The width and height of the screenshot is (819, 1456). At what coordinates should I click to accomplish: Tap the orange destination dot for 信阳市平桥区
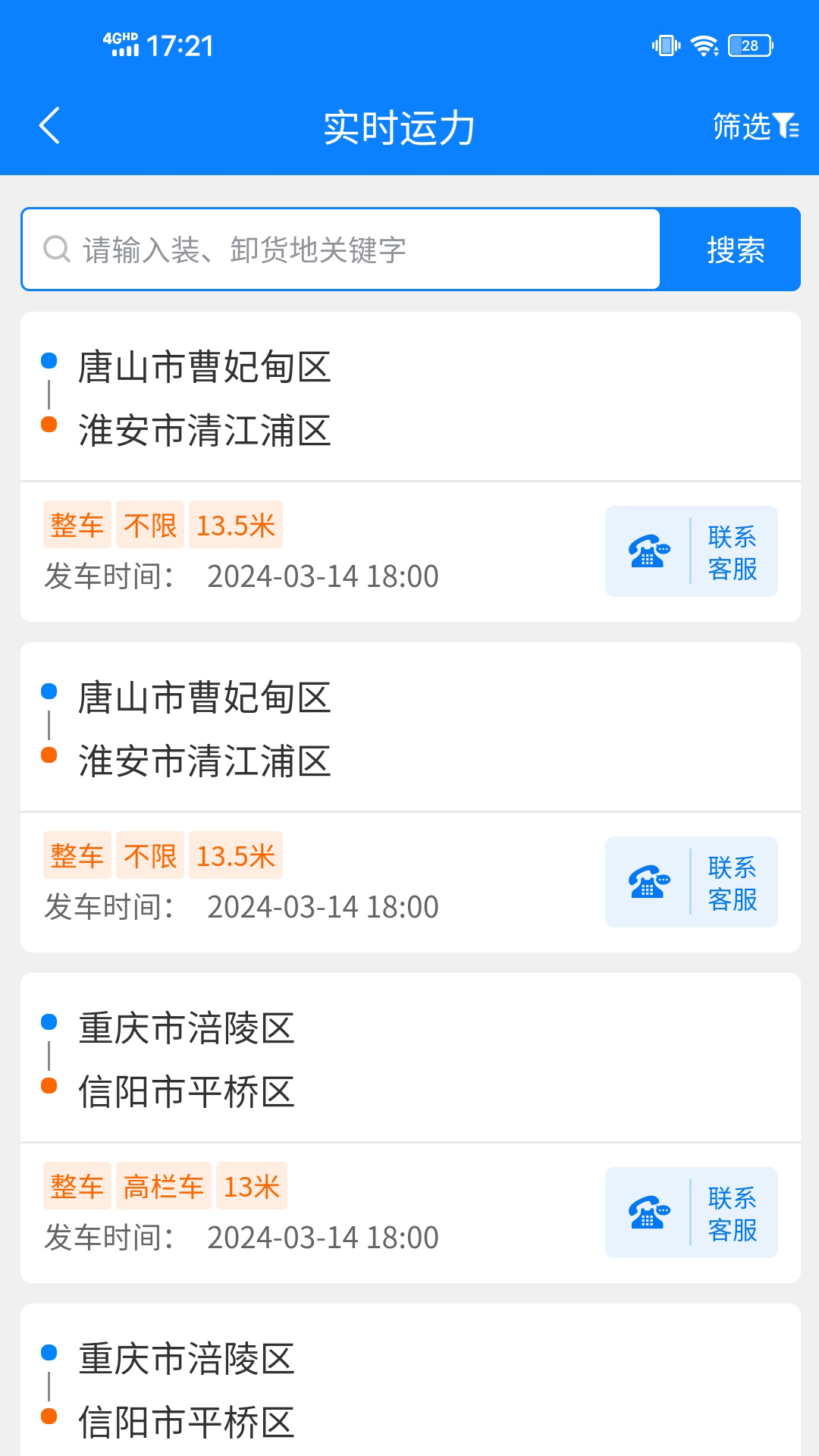50,1086
